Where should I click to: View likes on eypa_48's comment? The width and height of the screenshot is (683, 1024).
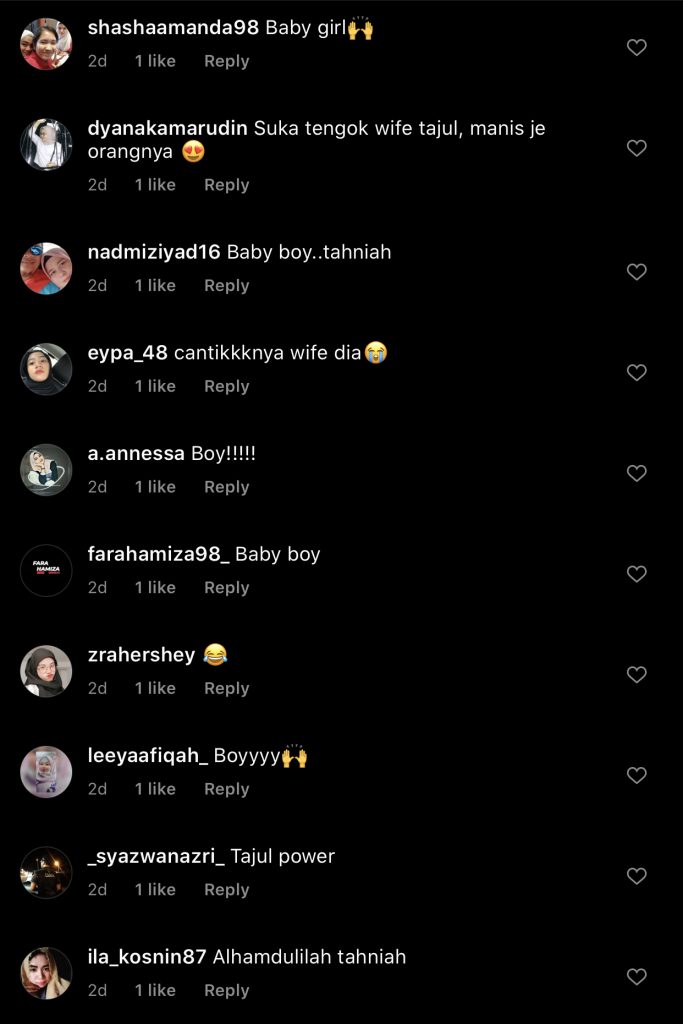click(155, 386)
